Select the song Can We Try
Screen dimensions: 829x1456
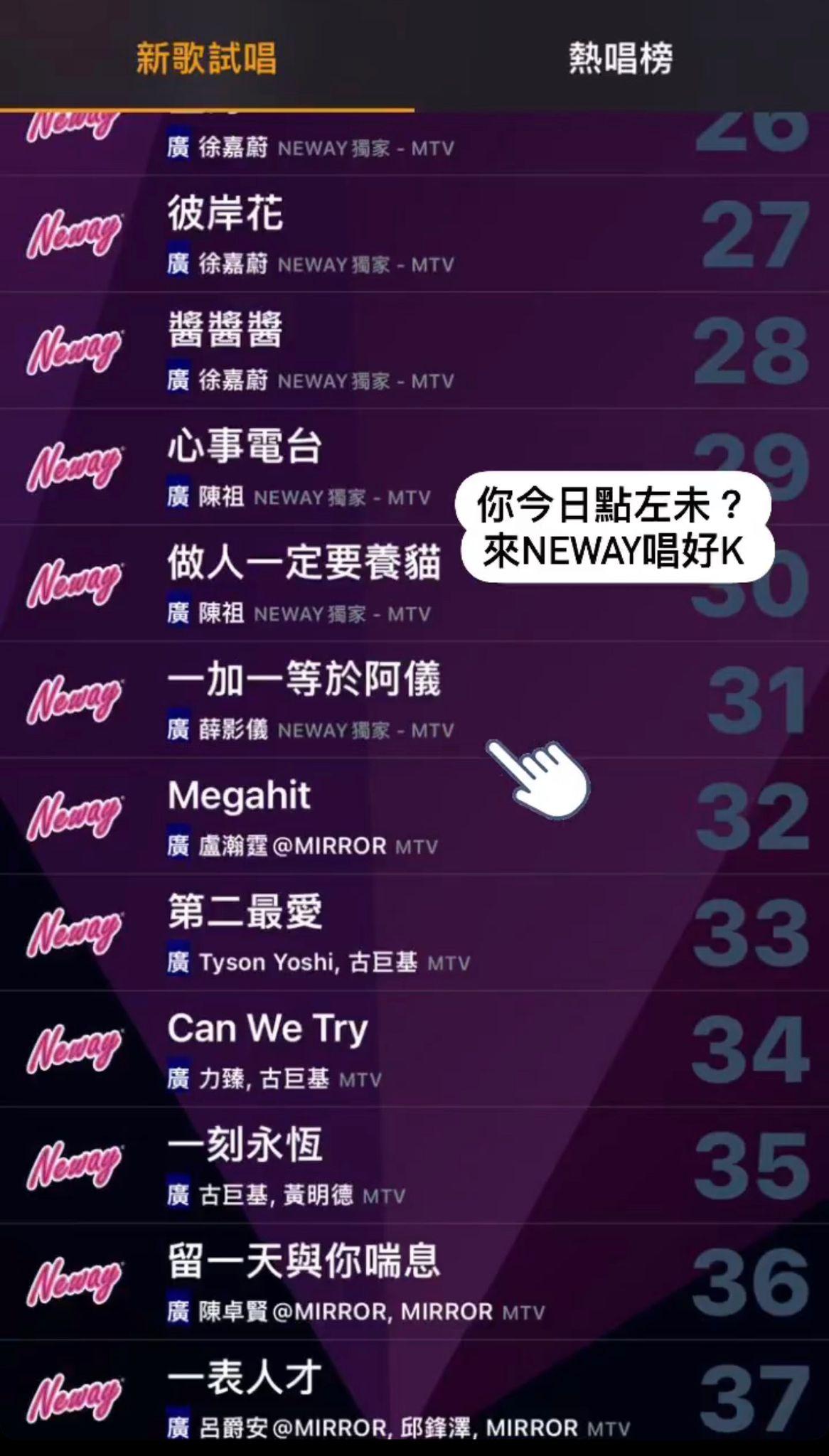click(267, 1029)
